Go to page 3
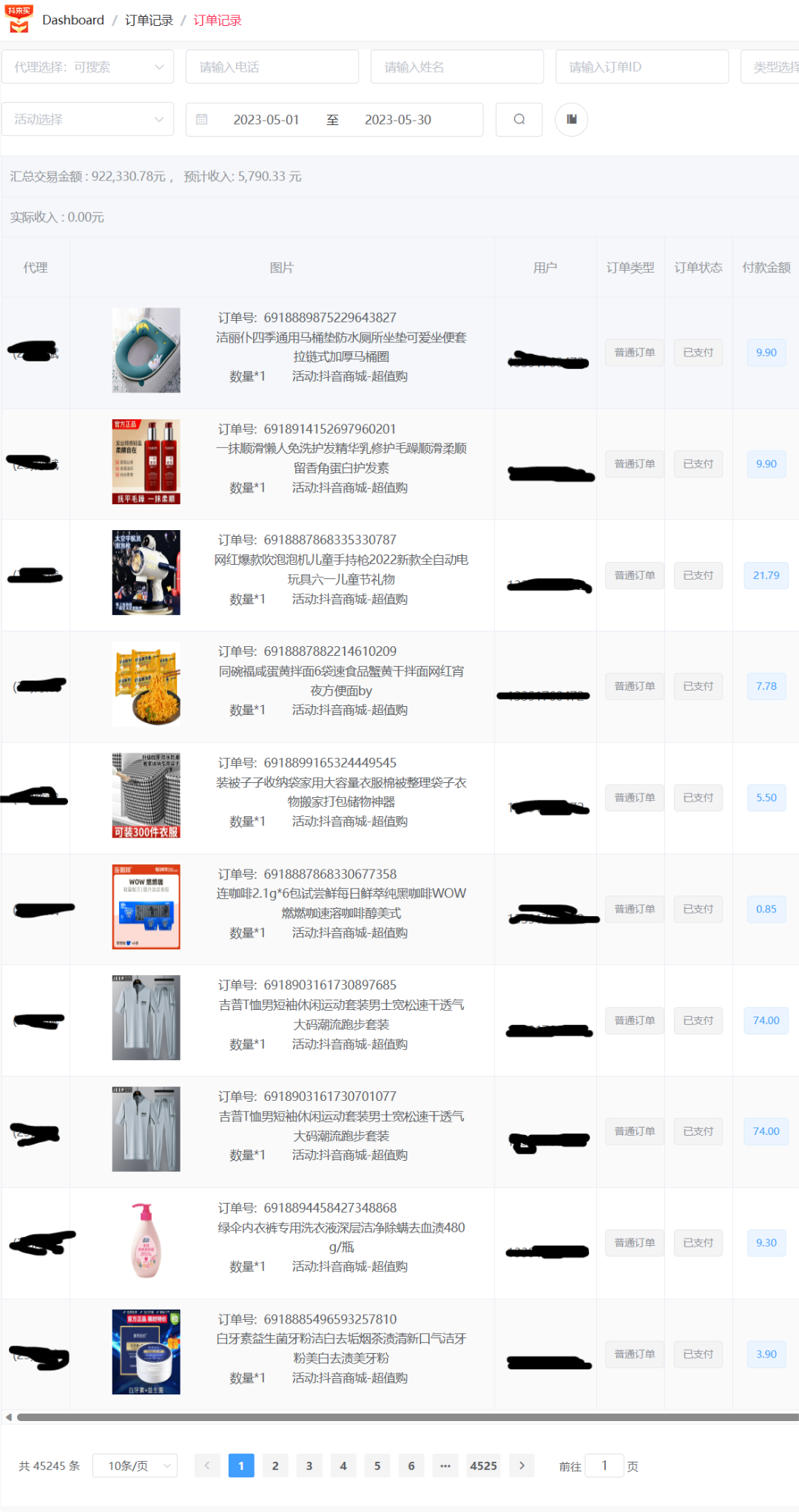Screen dimensions: 799x1512 tap(309, 1465)
